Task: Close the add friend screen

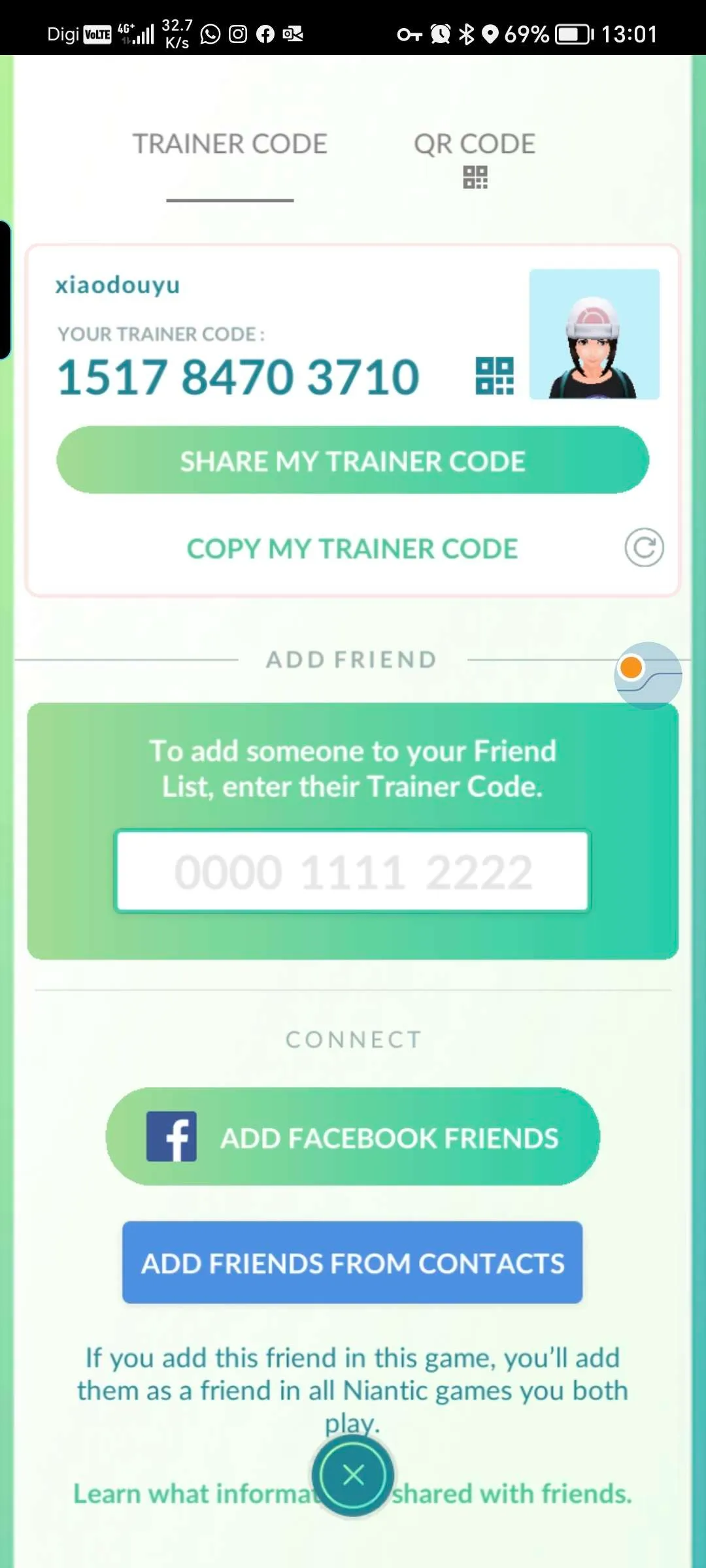Action: click(x=353, y=1475)
